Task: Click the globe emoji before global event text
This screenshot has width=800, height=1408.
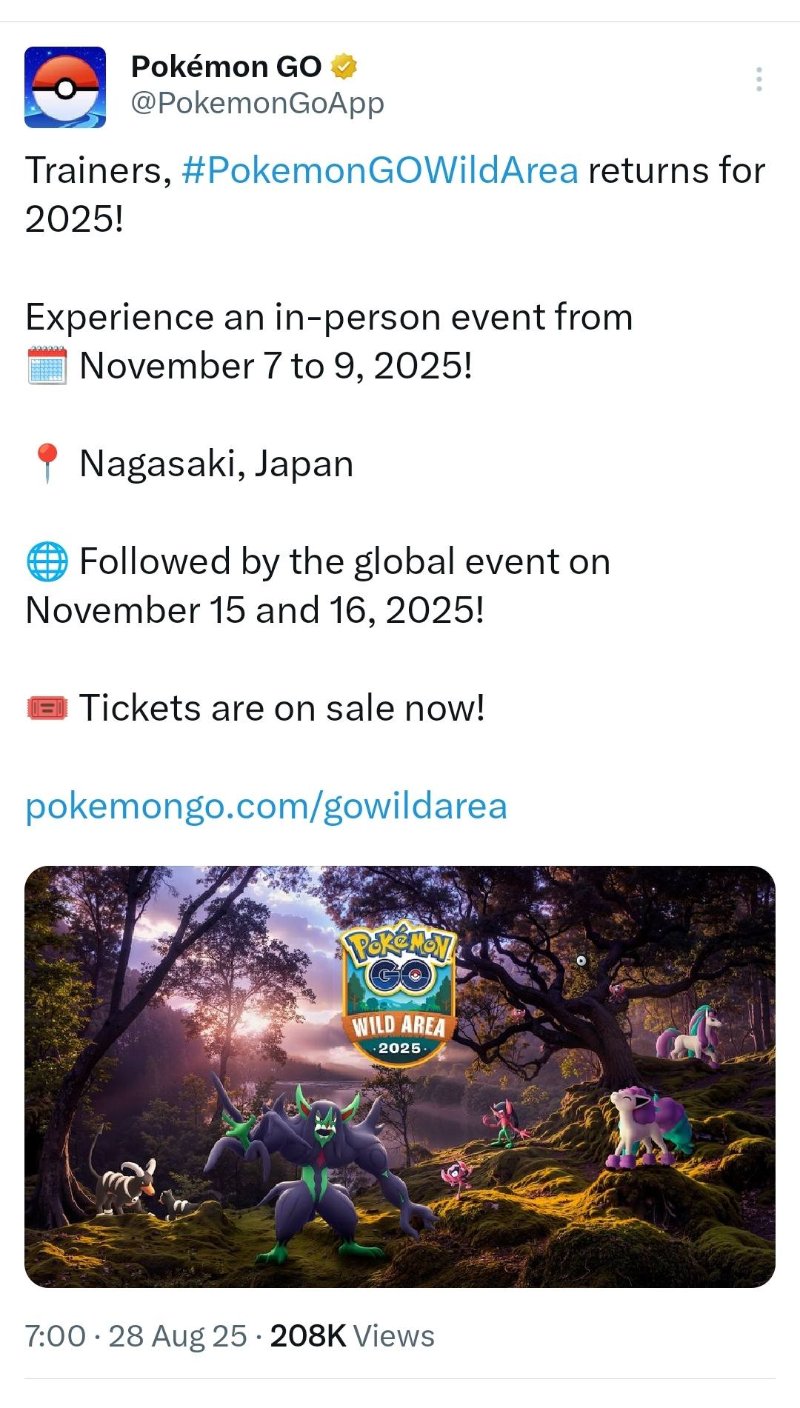Action: click(x=45, y=561)
